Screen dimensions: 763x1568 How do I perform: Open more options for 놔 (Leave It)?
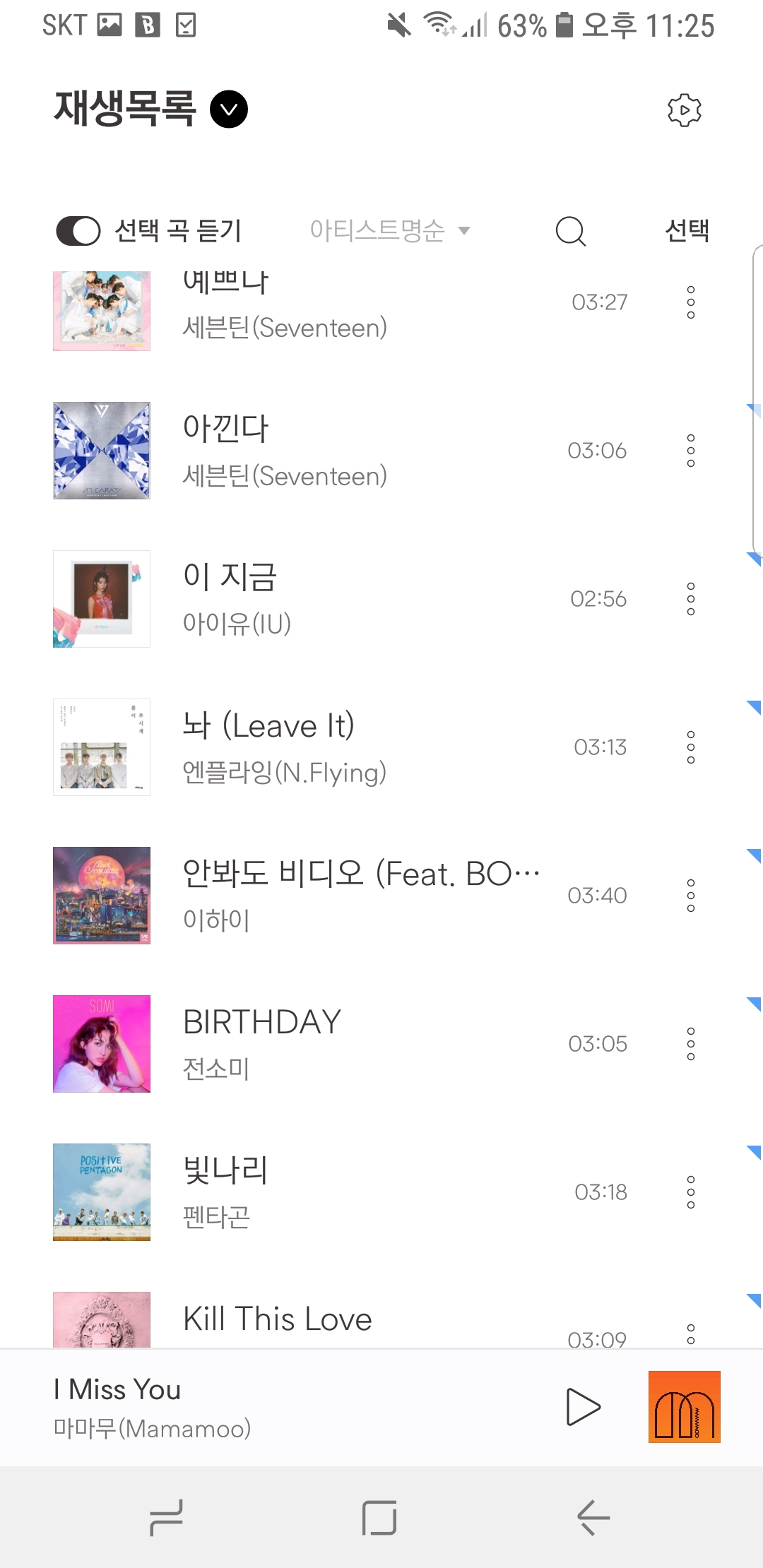pos(691,747)
